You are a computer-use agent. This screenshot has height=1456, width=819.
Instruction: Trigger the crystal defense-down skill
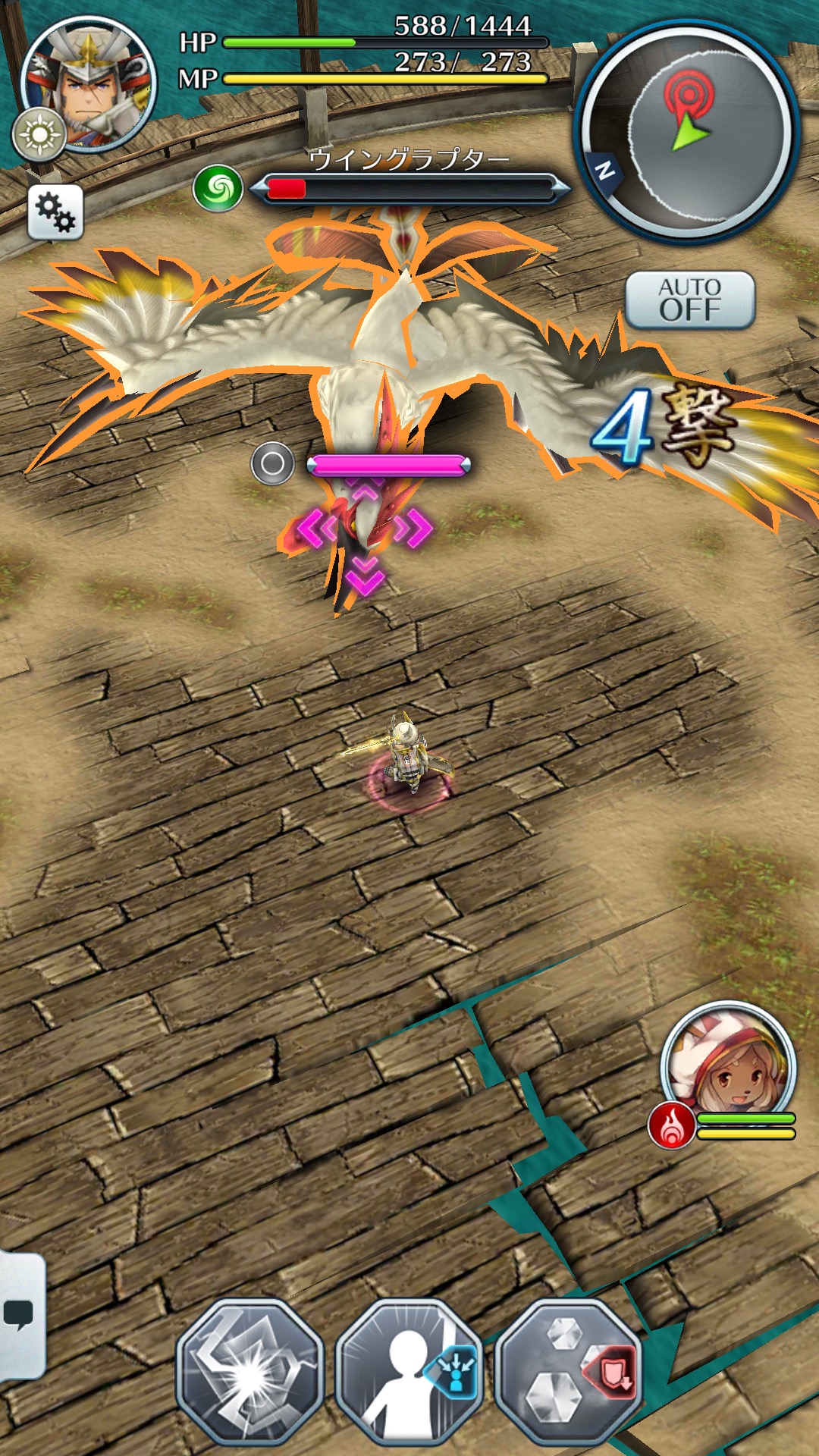pyautogui.click(x=569, y=1370)
